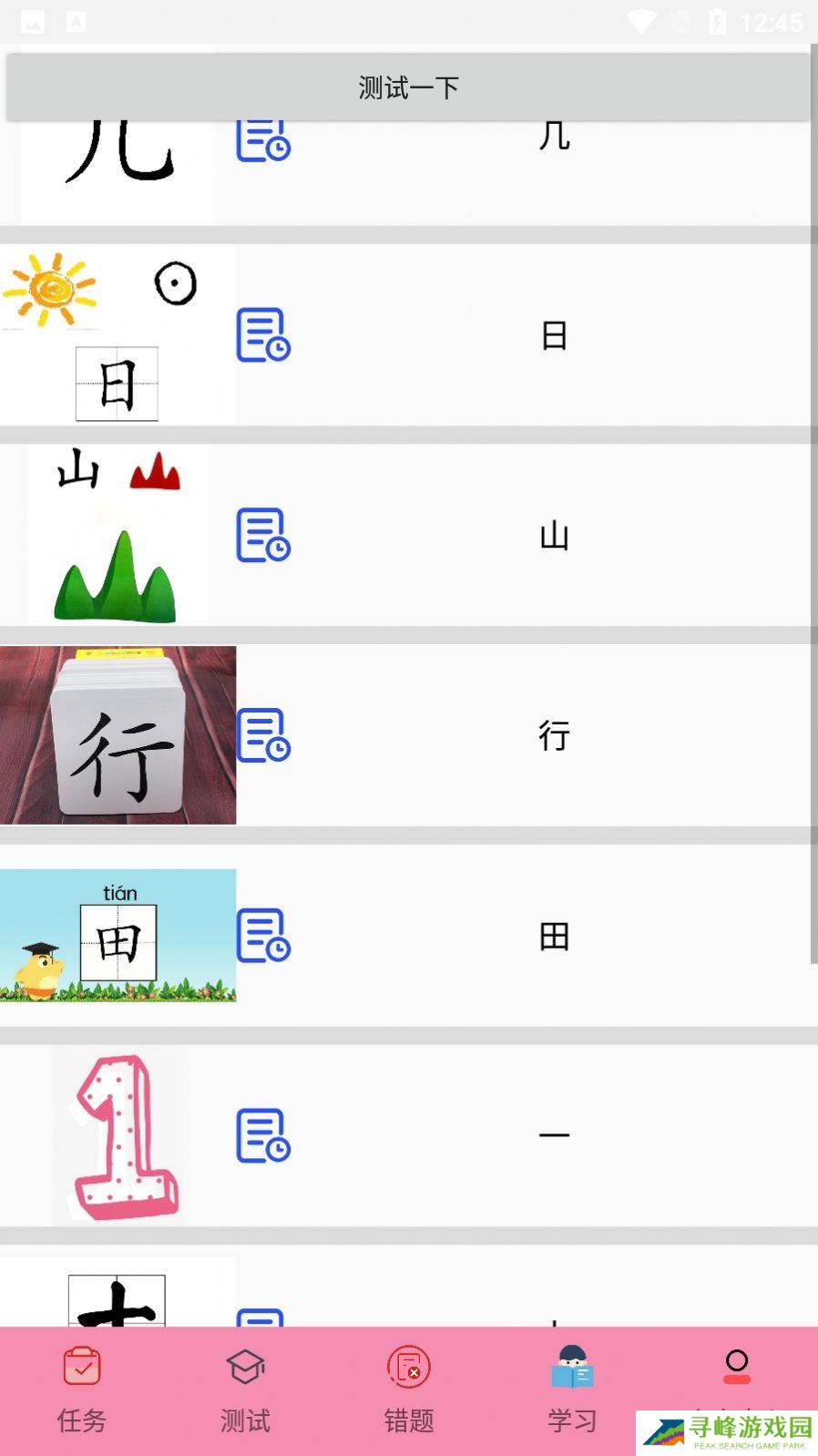Viewport: 818px width, 1456px height.
Task: View the 山 mountain picture
Action: pyautogui.click(x=118, y=535)
